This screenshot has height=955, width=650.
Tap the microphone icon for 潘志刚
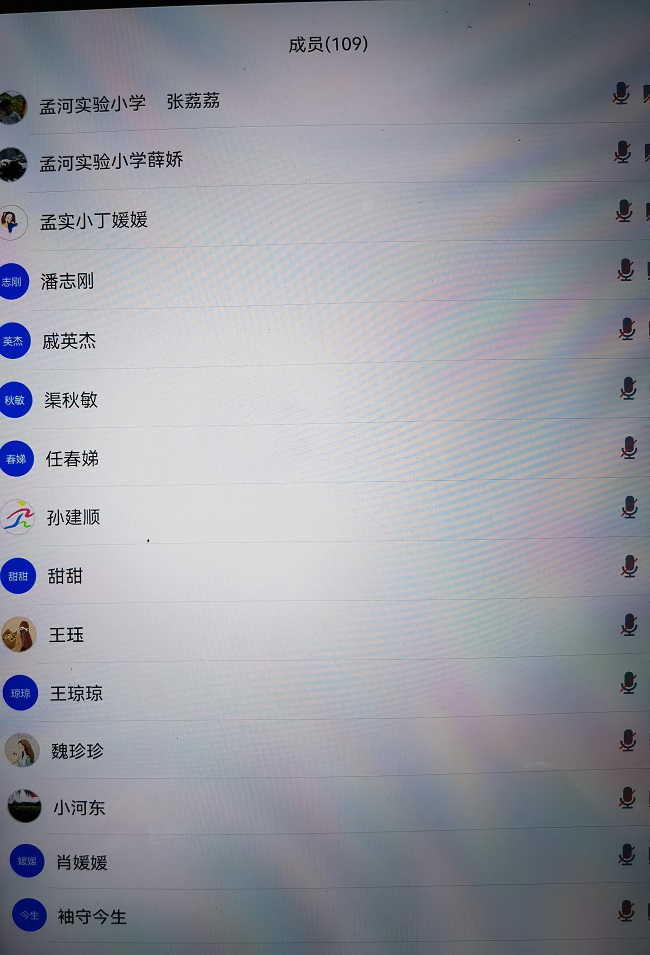click(626, 269)
